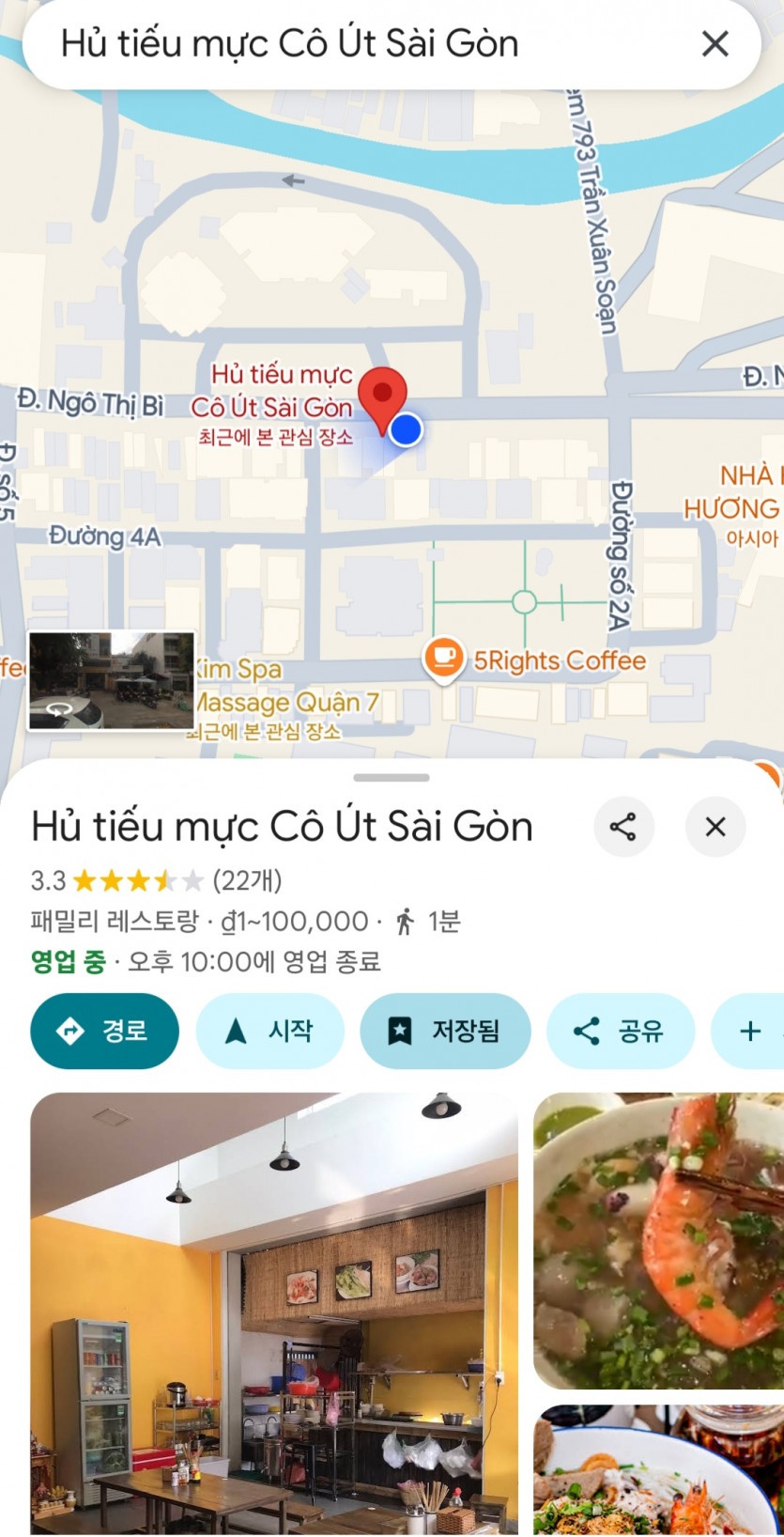Image resolution: width=784 pixels, height=1537 pixels.
Task: Open Street View from the preview thumbnail
Action: coord(111,679)
